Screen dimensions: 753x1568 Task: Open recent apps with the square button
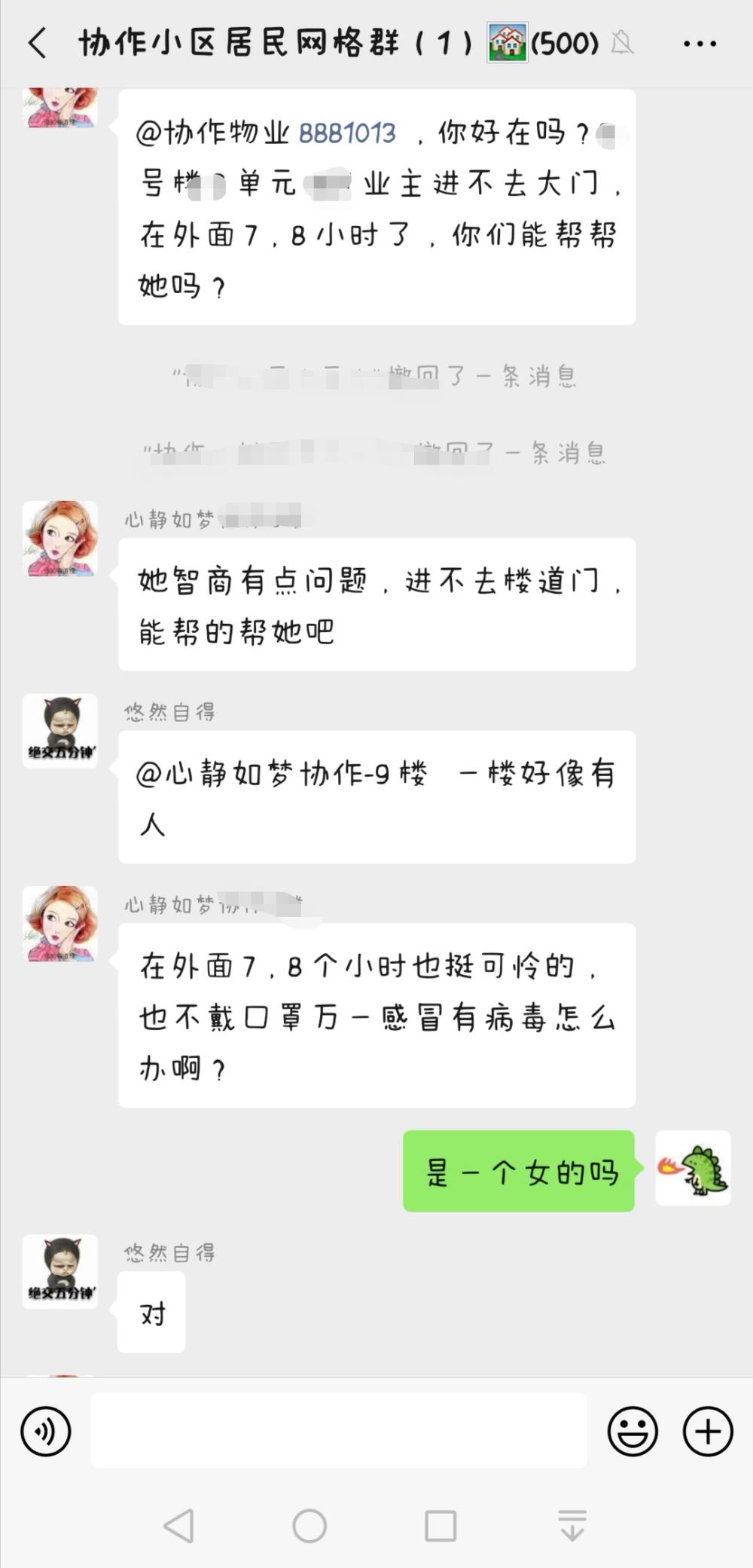[441, 1526]
